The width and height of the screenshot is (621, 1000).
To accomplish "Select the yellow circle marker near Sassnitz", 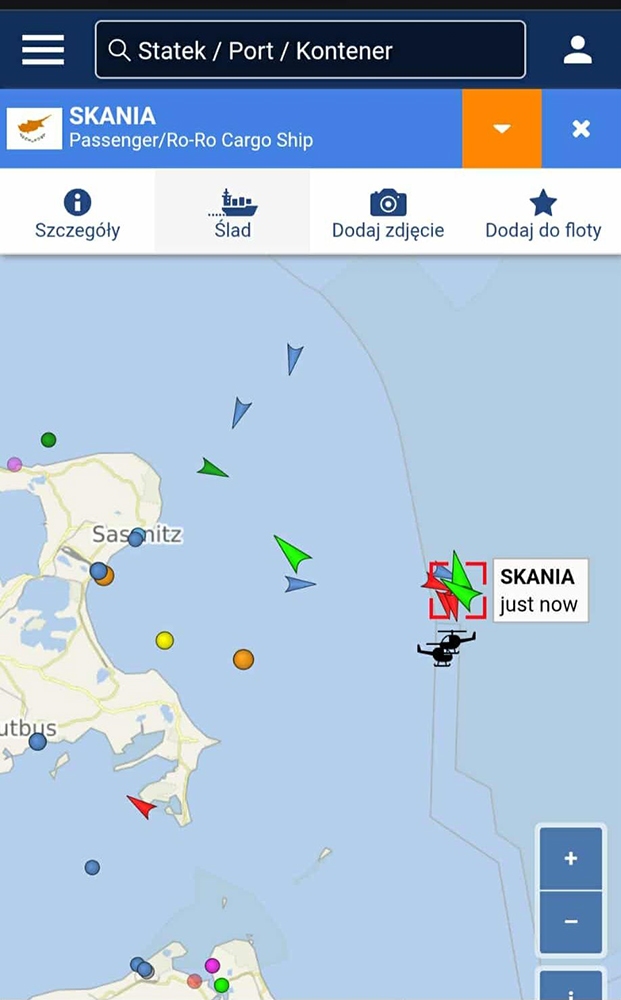I will 165,640.
